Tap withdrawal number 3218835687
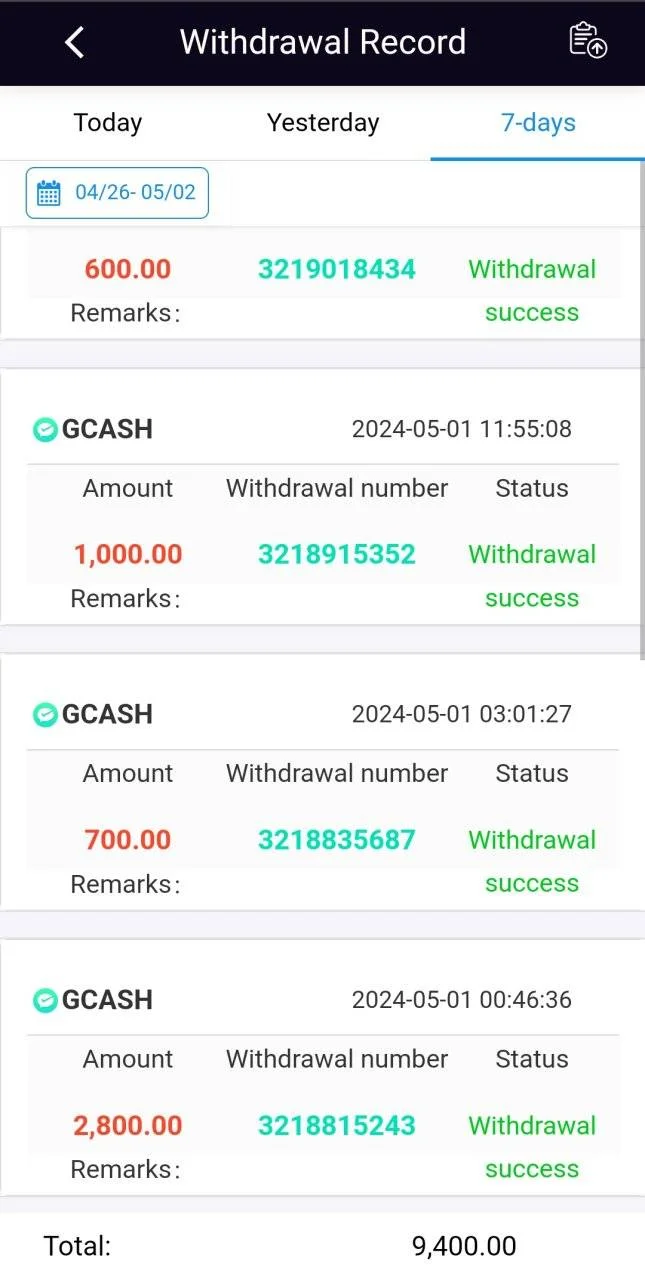Viewport: 645px width, 1280px height. click(x=337, y=840)
